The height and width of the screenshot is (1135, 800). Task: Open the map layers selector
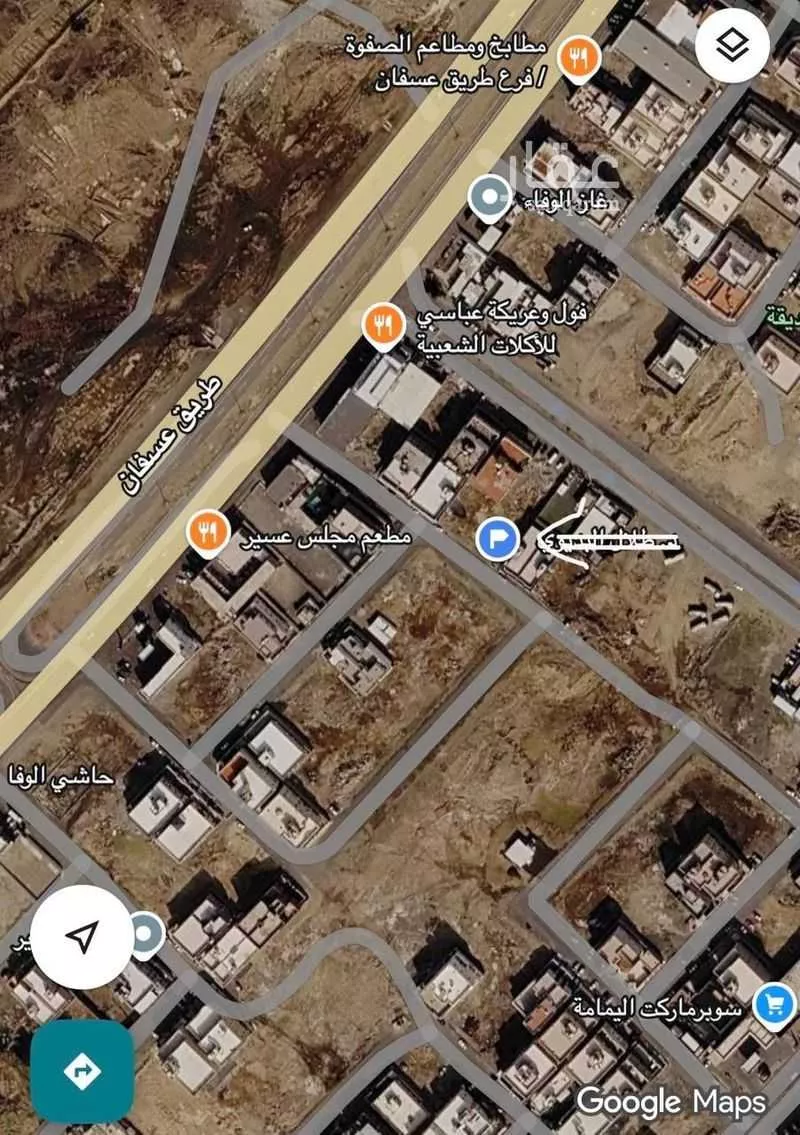coord(732,45)
